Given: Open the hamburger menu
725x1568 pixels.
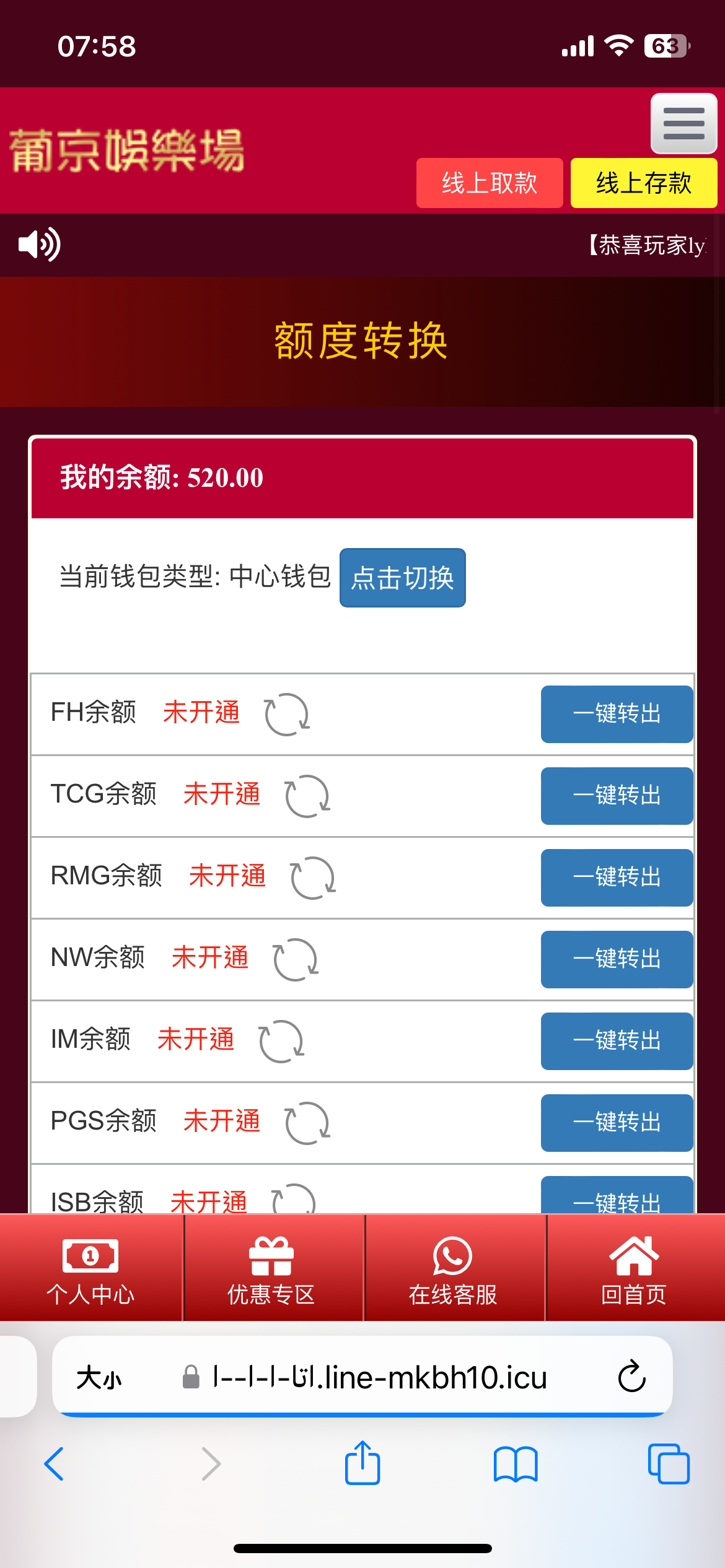Looking at the screenshot, I should coord(684,123).
